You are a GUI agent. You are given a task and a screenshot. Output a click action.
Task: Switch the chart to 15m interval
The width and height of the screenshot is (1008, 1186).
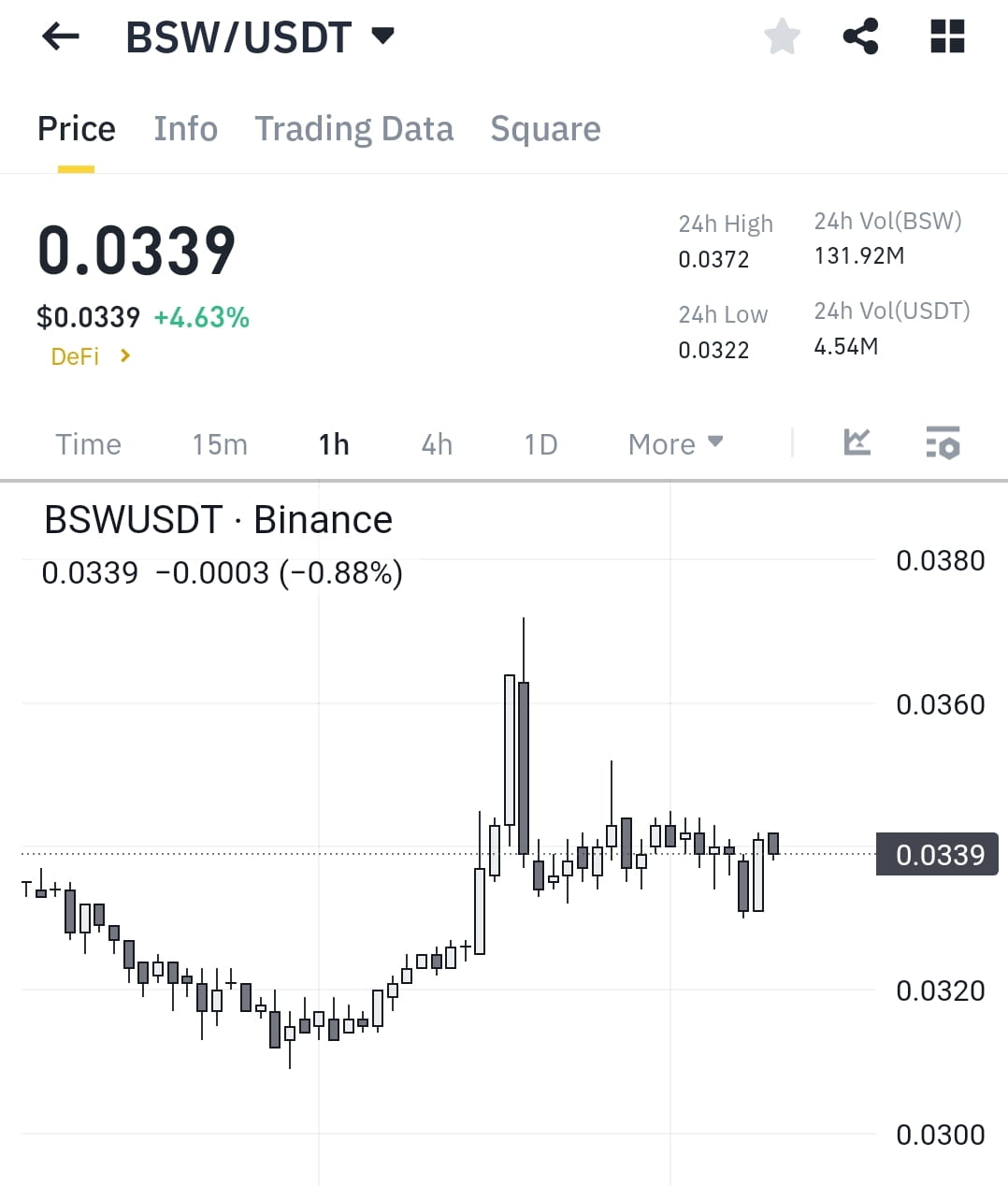click(x=219, y=443)
